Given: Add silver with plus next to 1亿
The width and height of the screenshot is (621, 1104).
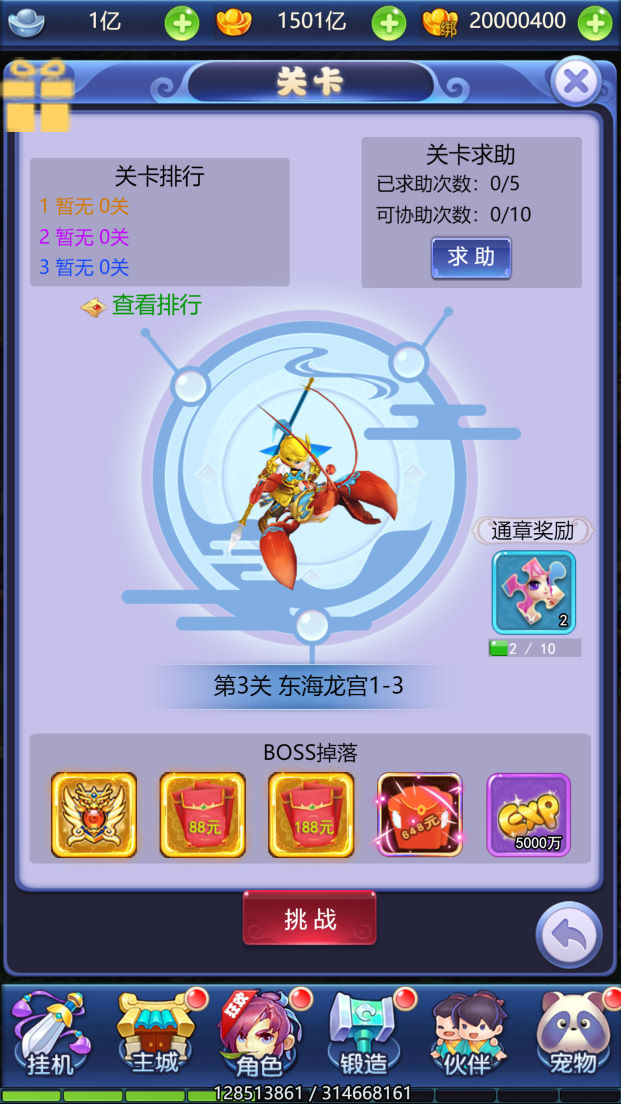Looking at the screenshot, I should click(181, 22).
